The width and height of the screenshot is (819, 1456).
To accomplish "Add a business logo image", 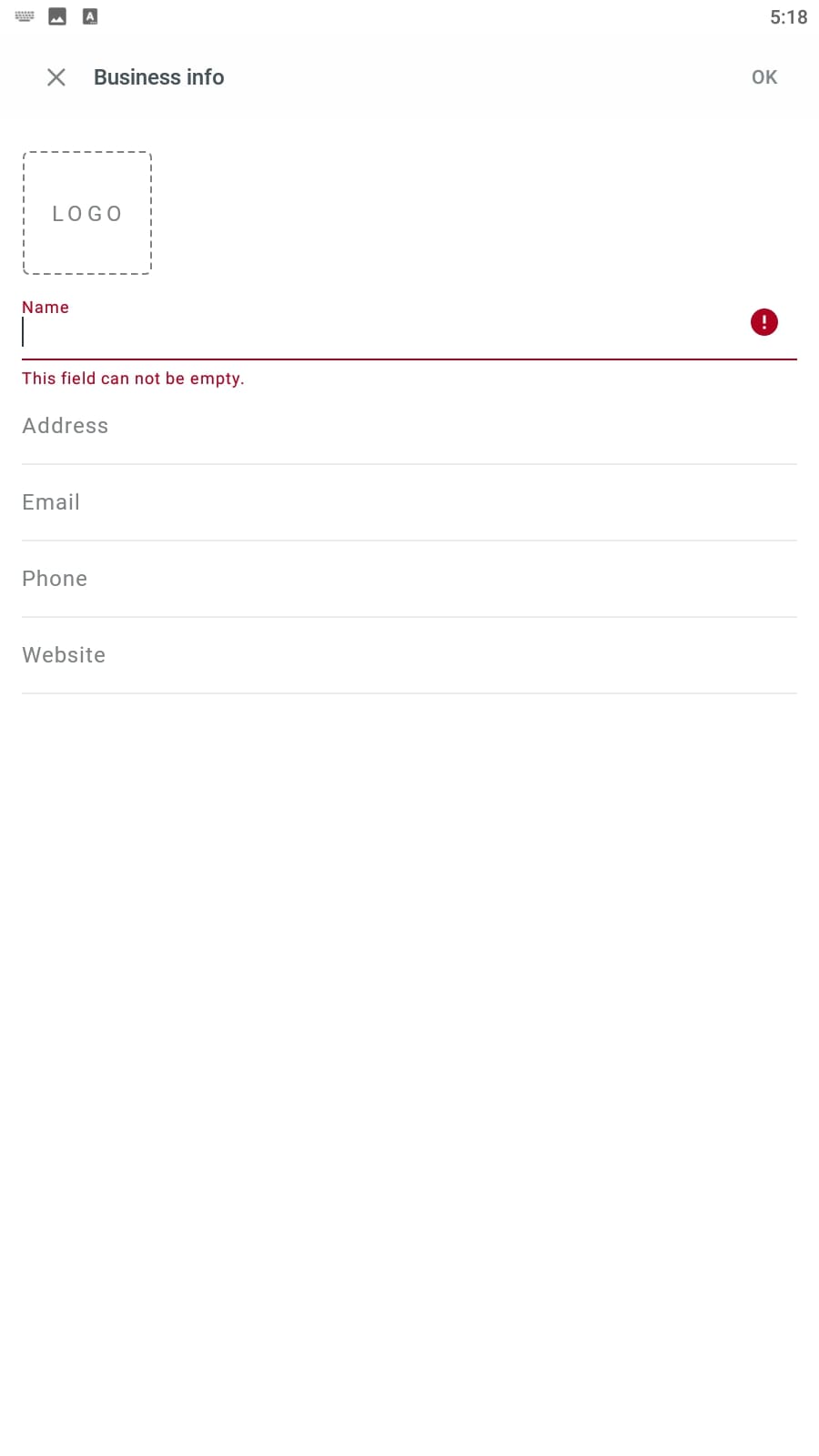I will 87,213.
